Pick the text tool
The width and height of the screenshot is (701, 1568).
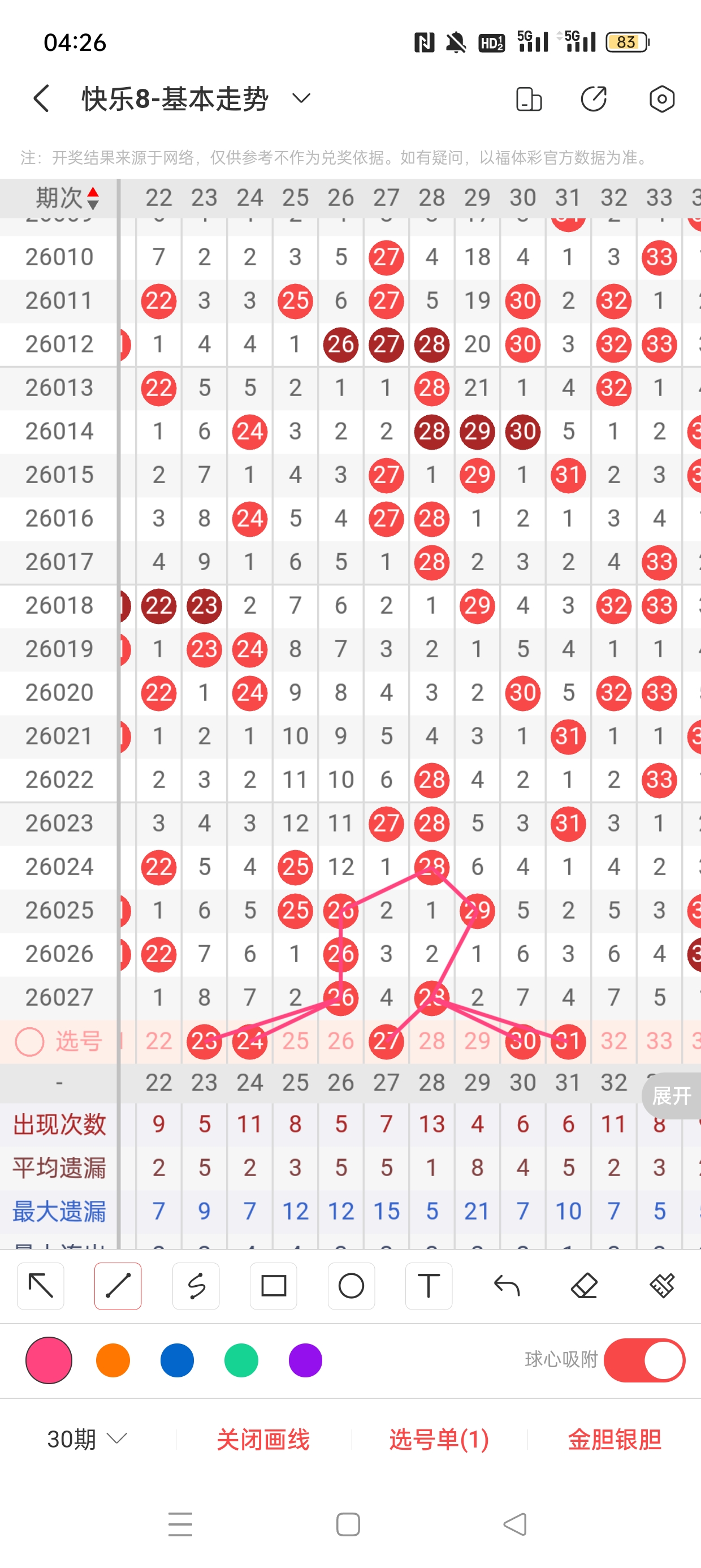(429, 1286)
